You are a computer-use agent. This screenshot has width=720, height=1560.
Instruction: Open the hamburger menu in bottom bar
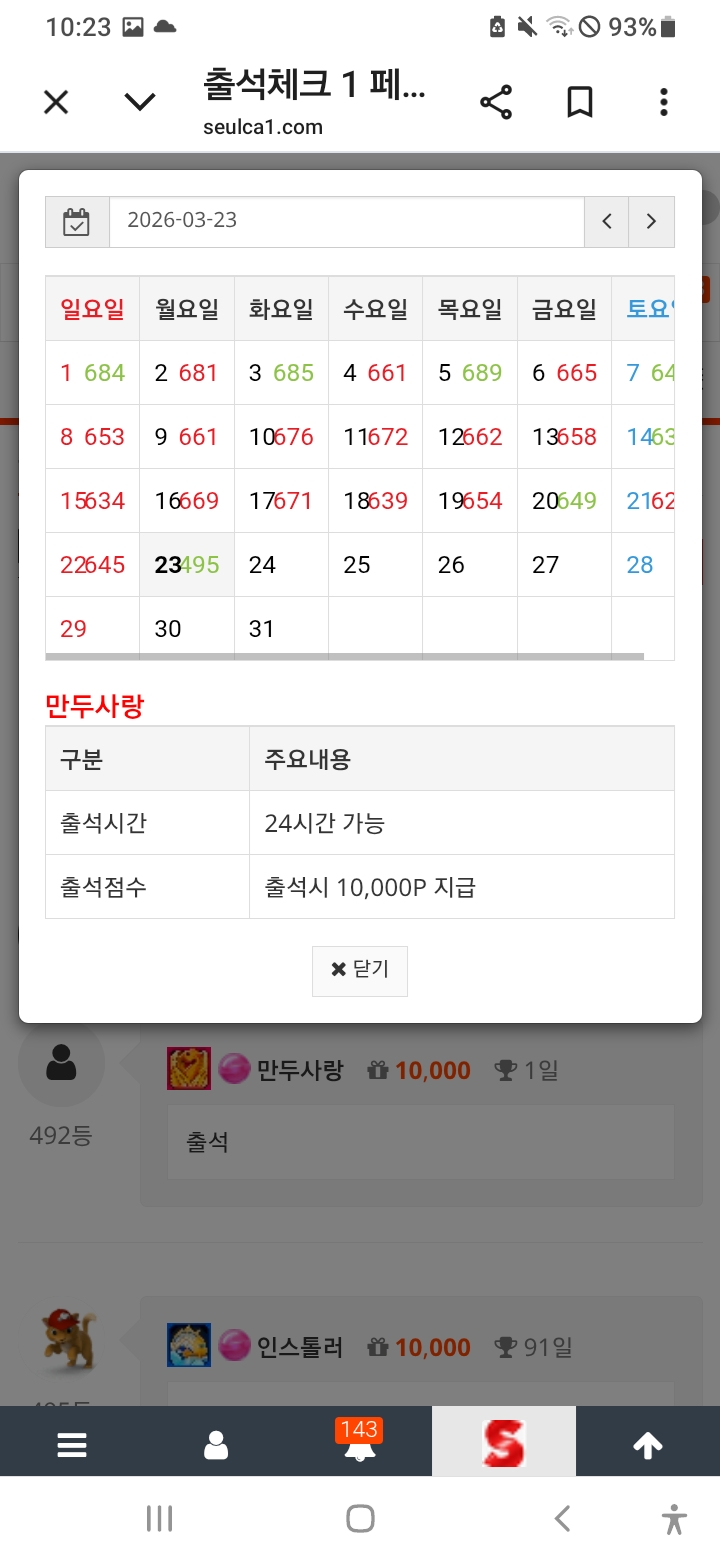72,1445
